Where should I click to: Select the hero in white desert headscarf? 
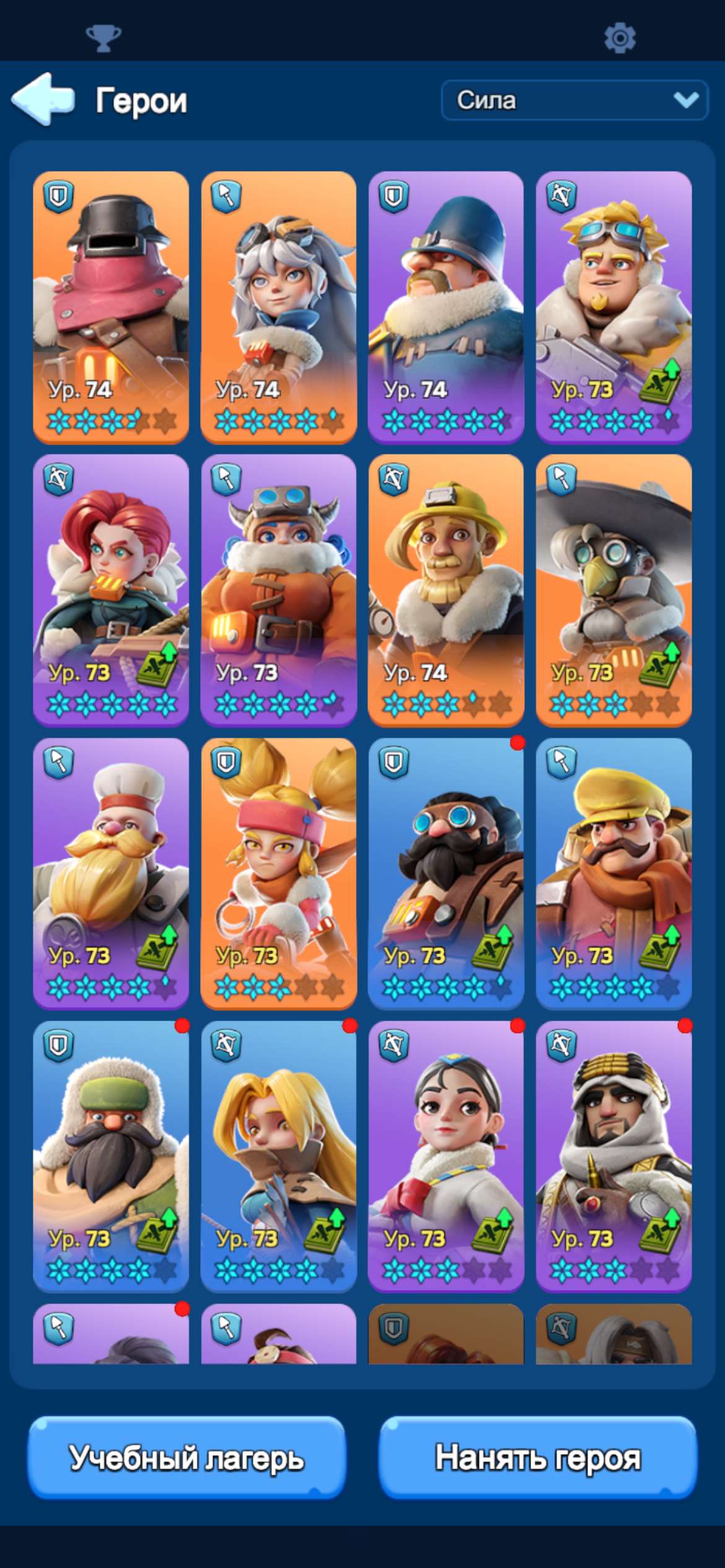coord(614,1156)
